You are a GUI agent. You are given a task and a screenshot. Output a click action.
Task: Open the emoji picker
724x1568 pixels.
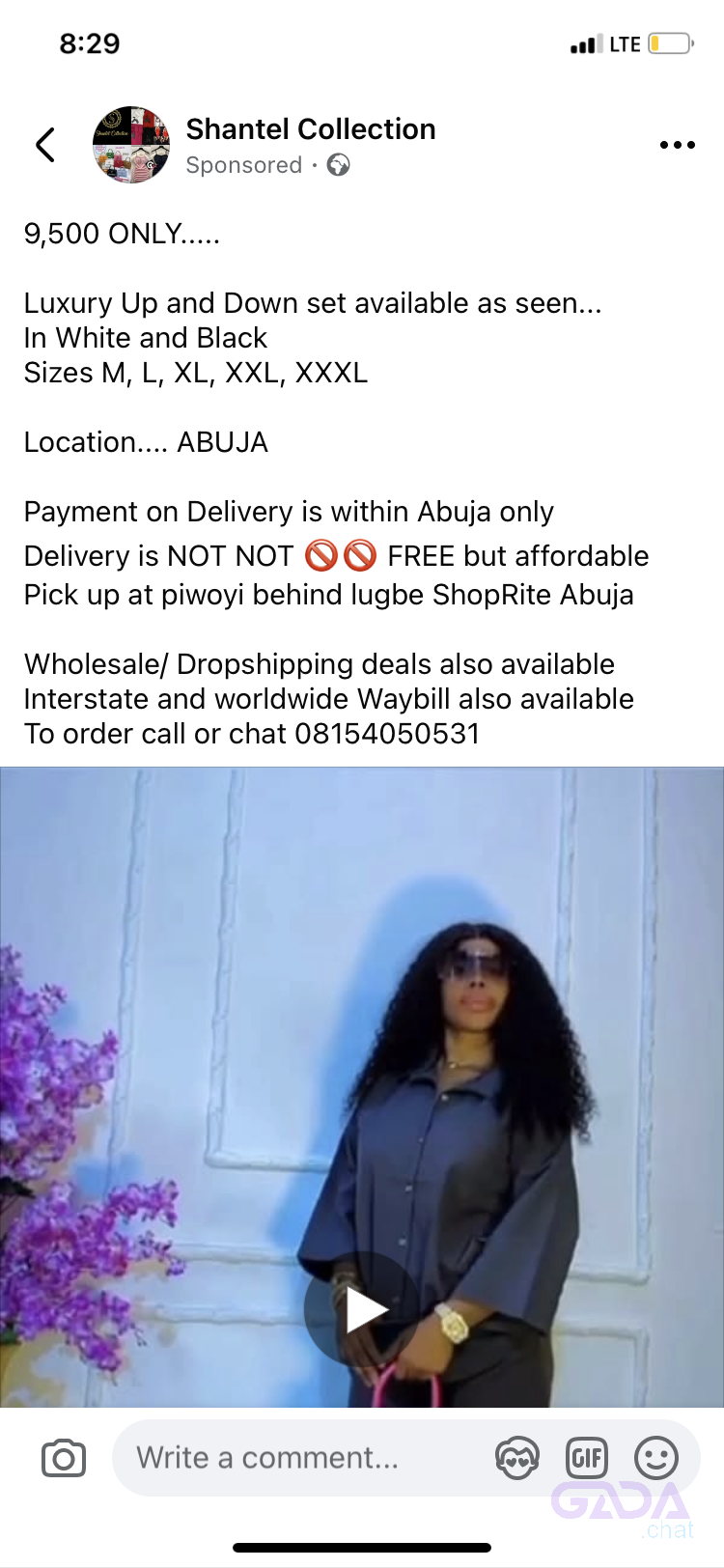(x=656, y=1458)
